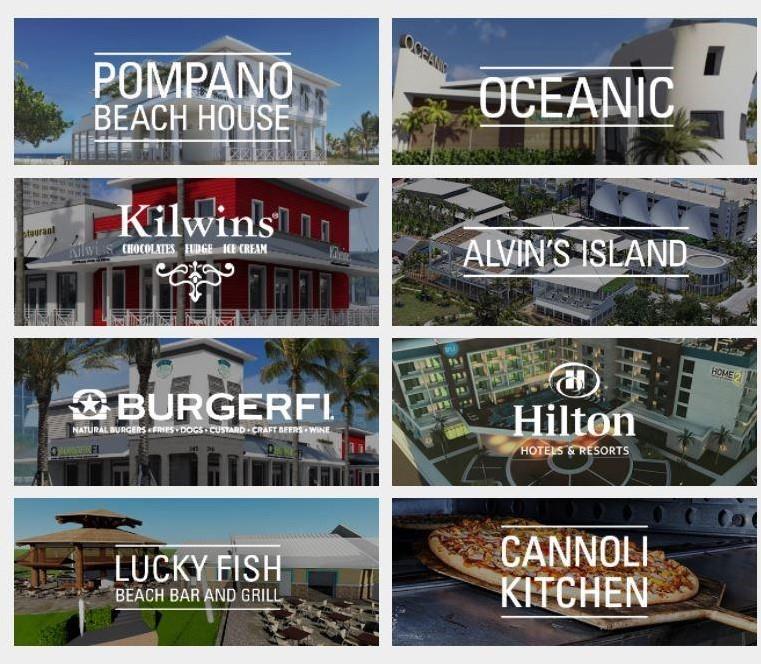Select the Oceanic tile

tap(574, 92)
